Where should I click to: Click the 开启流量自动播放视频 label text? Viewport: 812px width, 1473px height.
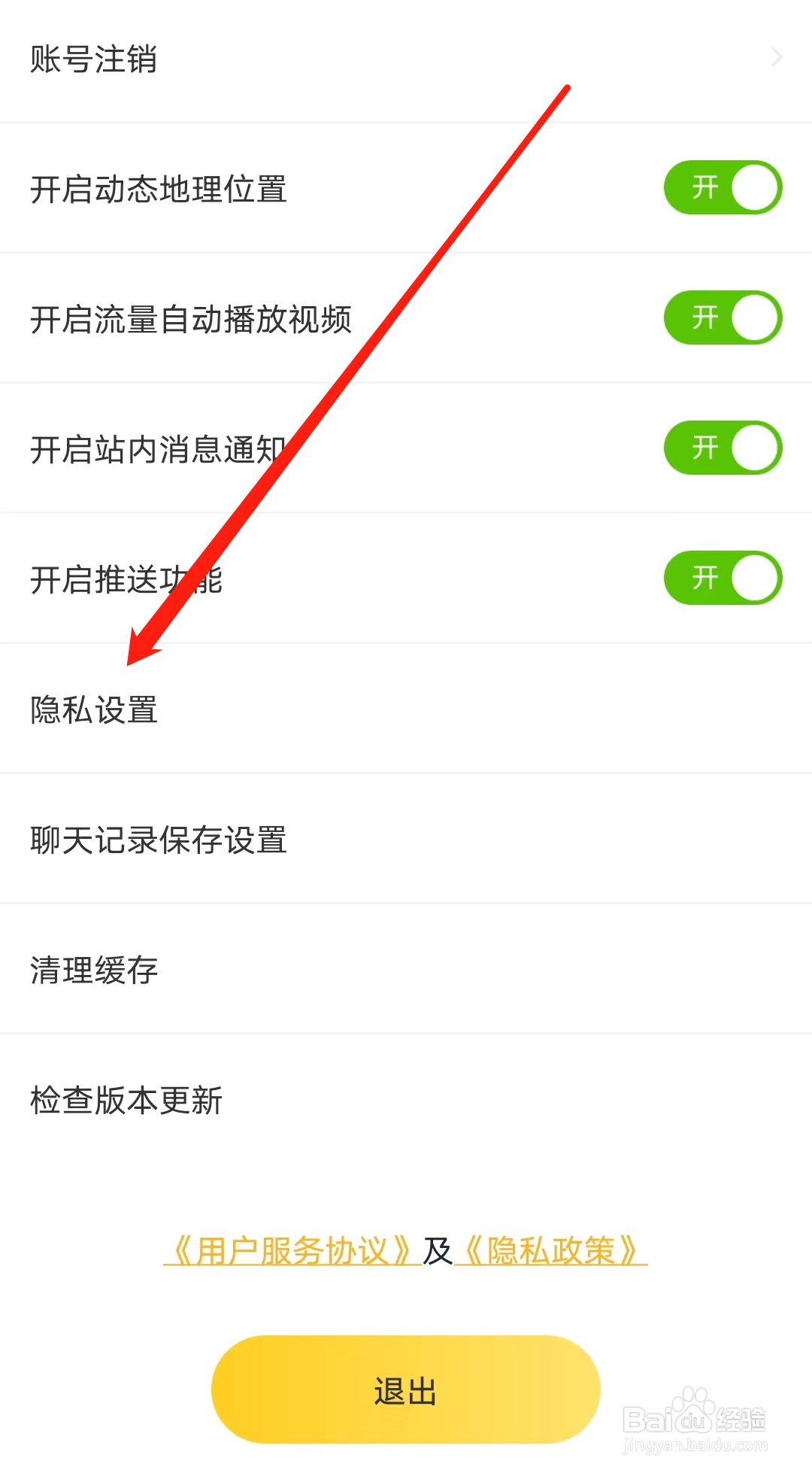coord(190,319)
